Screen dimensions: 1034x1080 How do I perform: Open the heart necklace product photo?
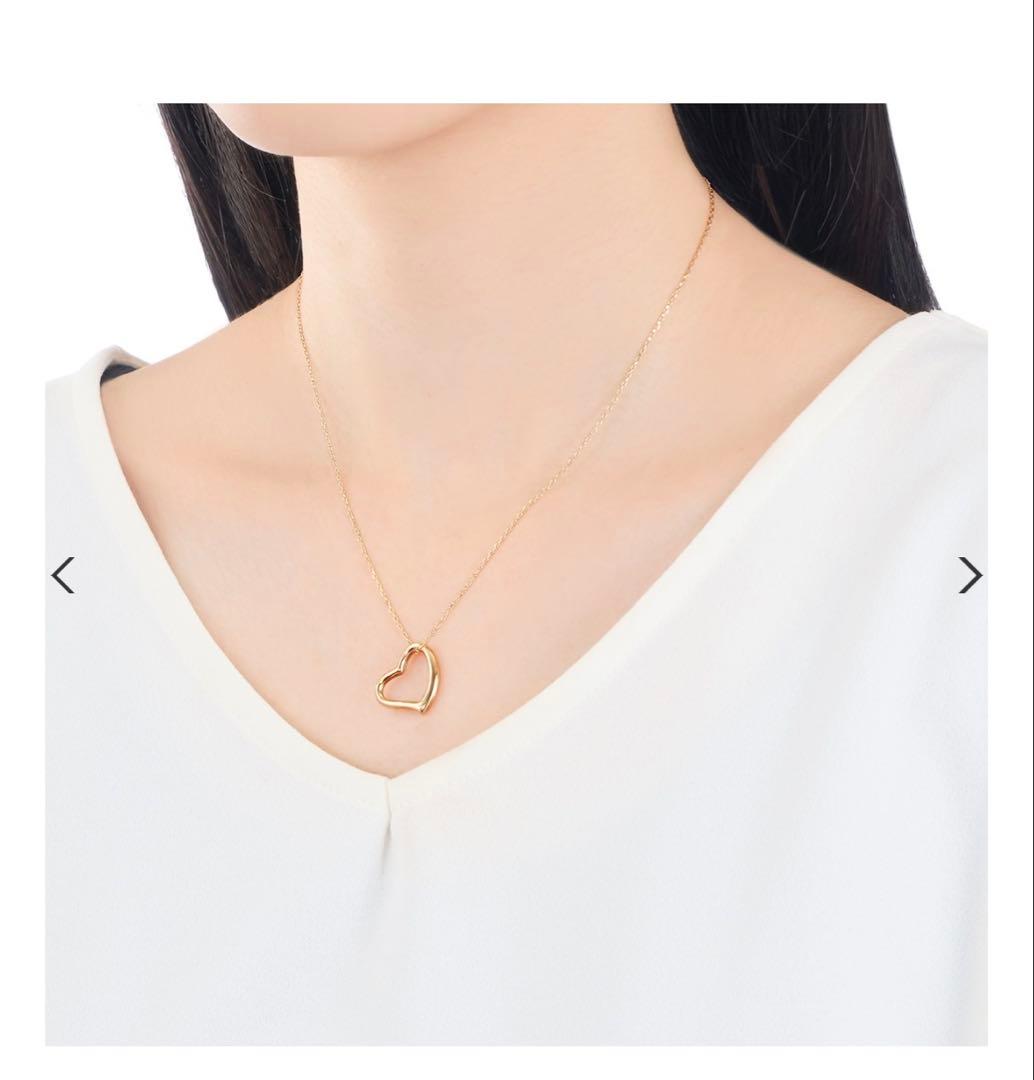click(x=516, y=574)
